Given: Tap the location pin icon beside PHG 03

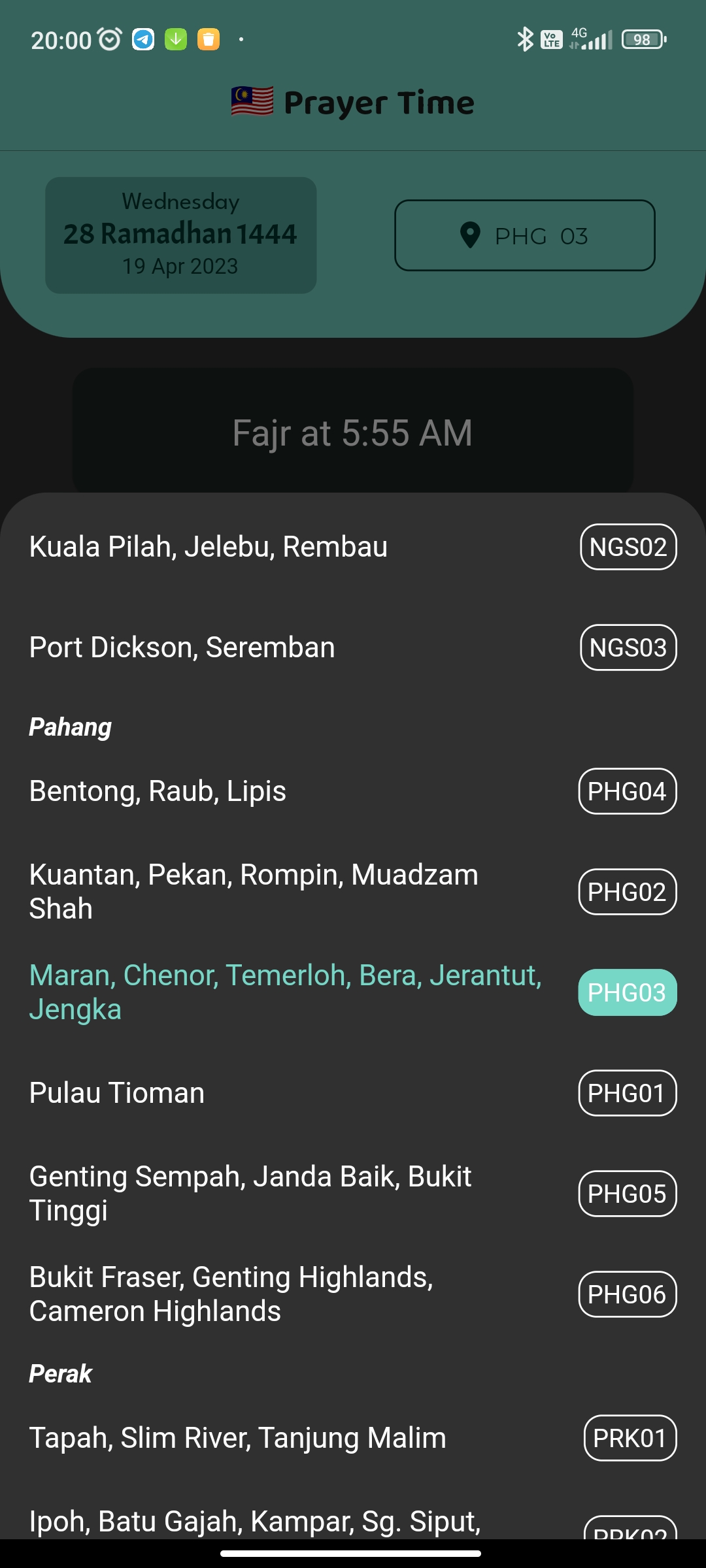Looking at the screenshot, I should coord(469,235).
